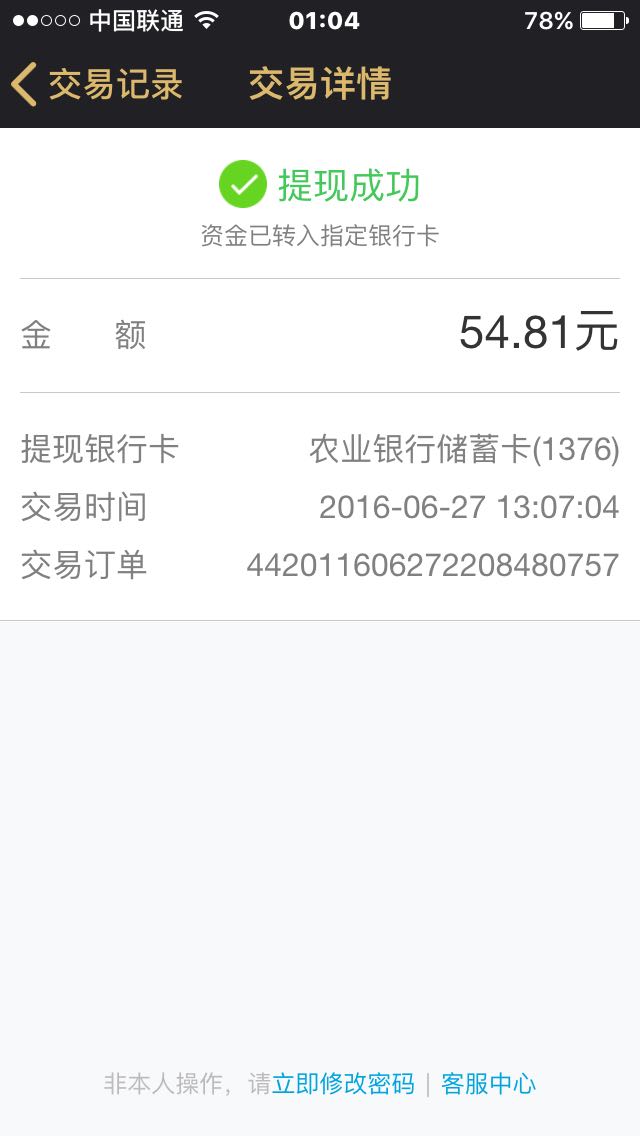
Task: Go back to 交易记录
Action: (96, 83)
